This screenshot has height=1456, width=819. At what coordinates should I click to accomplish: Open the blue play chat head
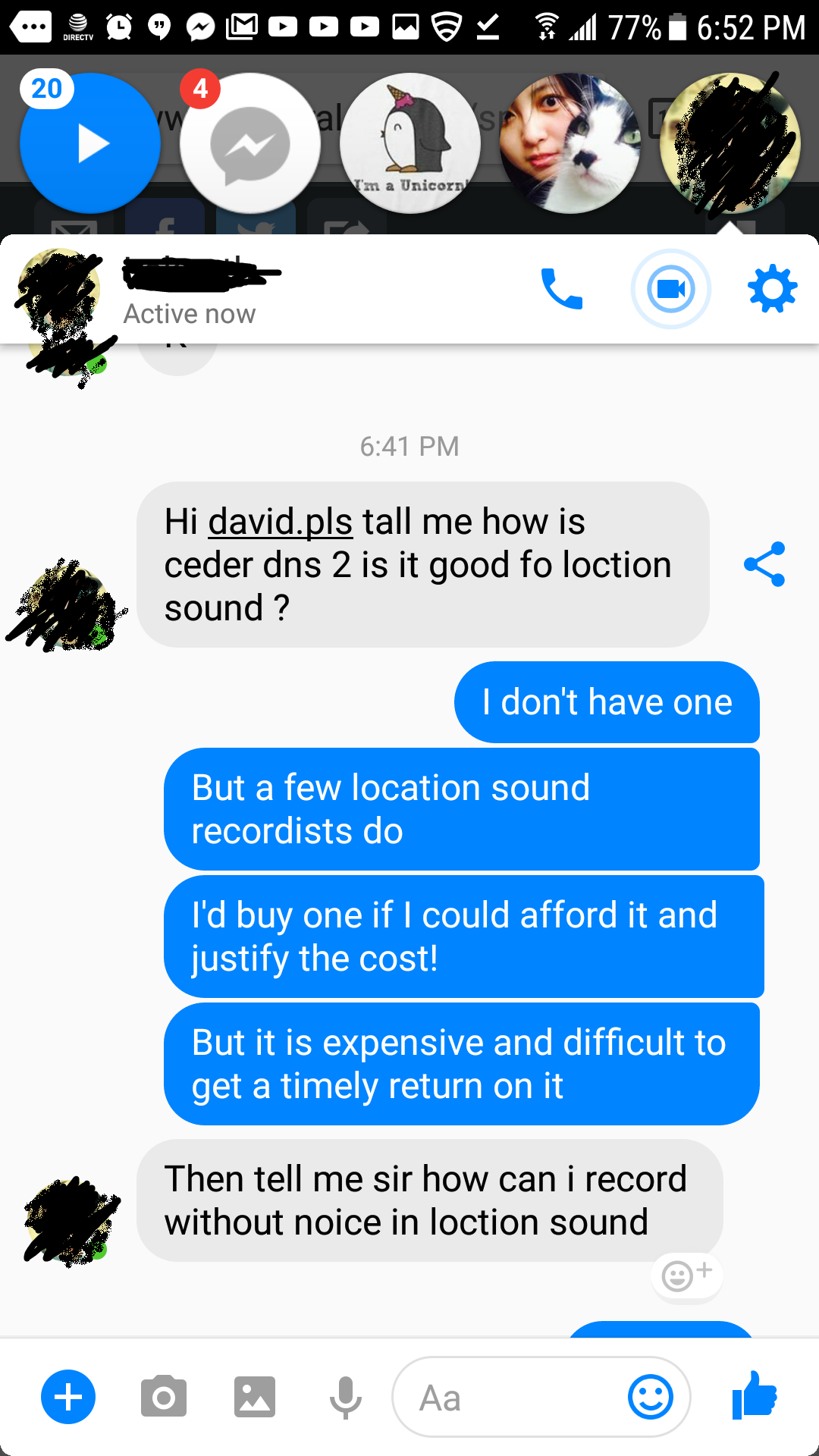click(x=90, y=143)
